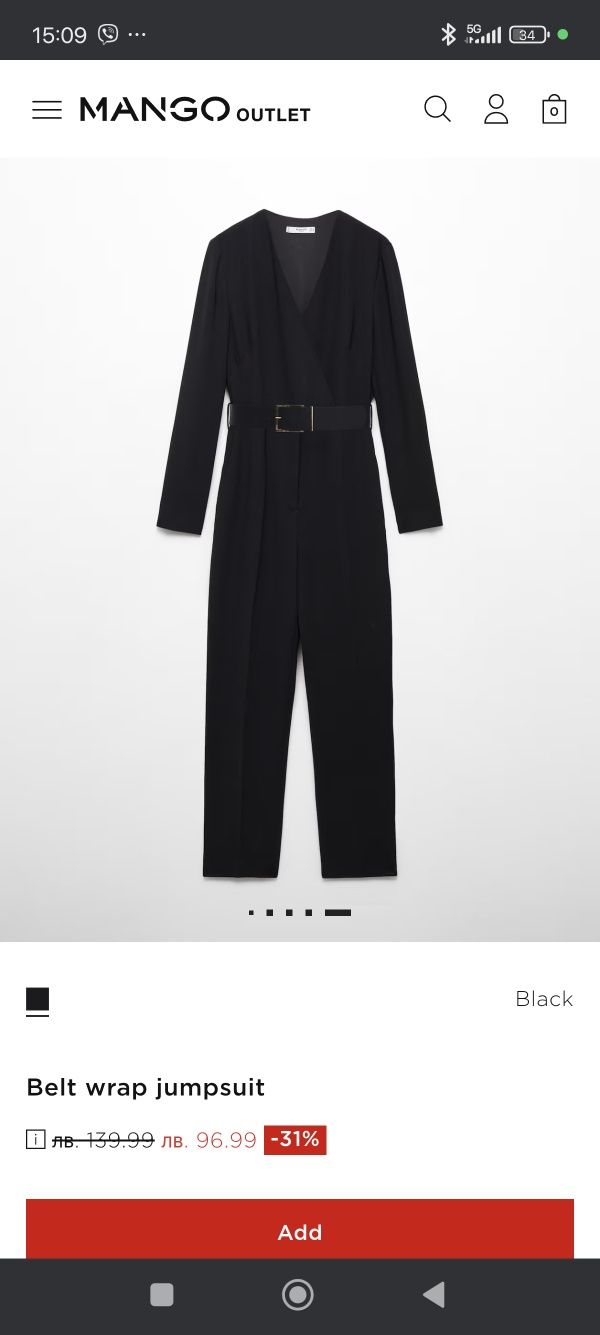Image resolution: width=600 pixels, height=1335 pixels.
Task: Go to Mango Outlet home via logo
Action: click(195, 110)
